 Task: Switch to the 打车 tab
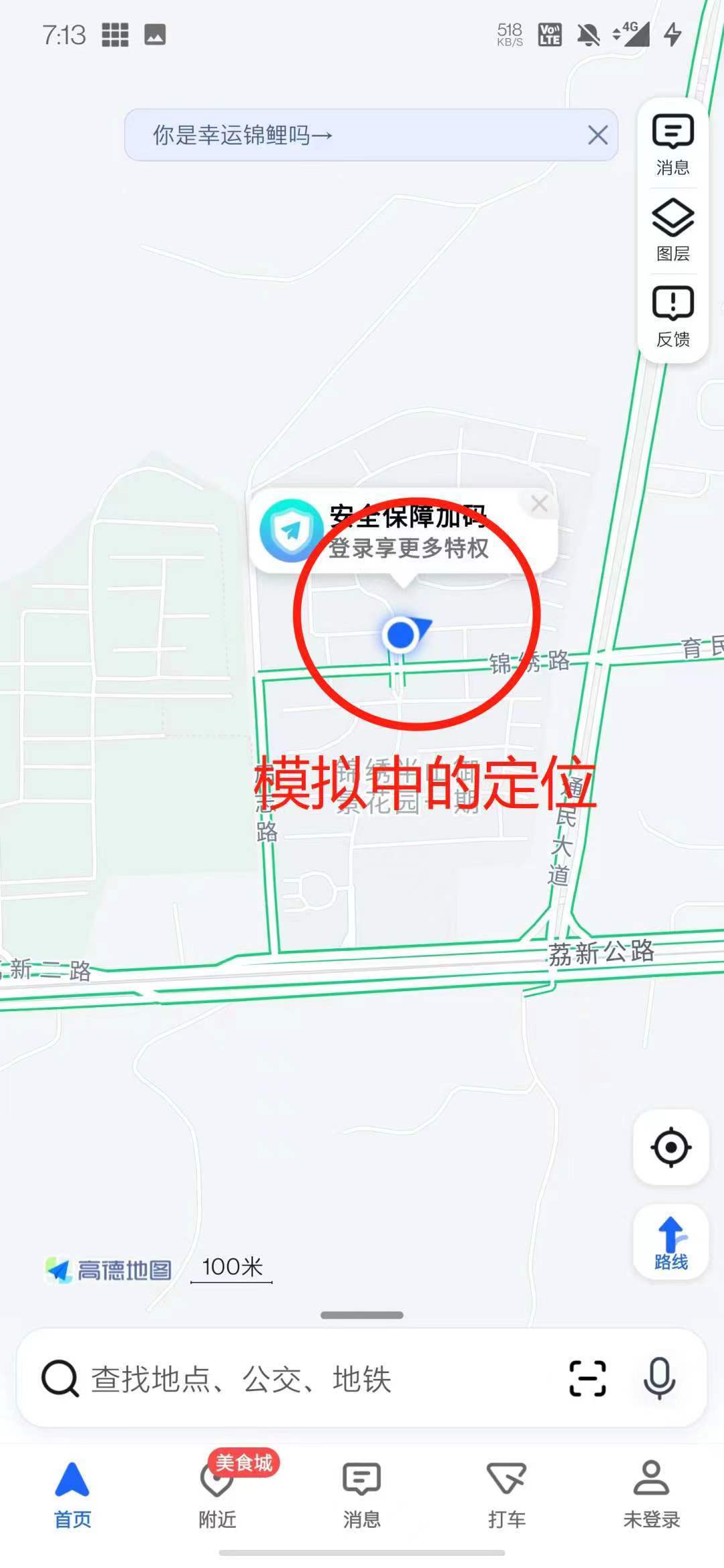507,1496
